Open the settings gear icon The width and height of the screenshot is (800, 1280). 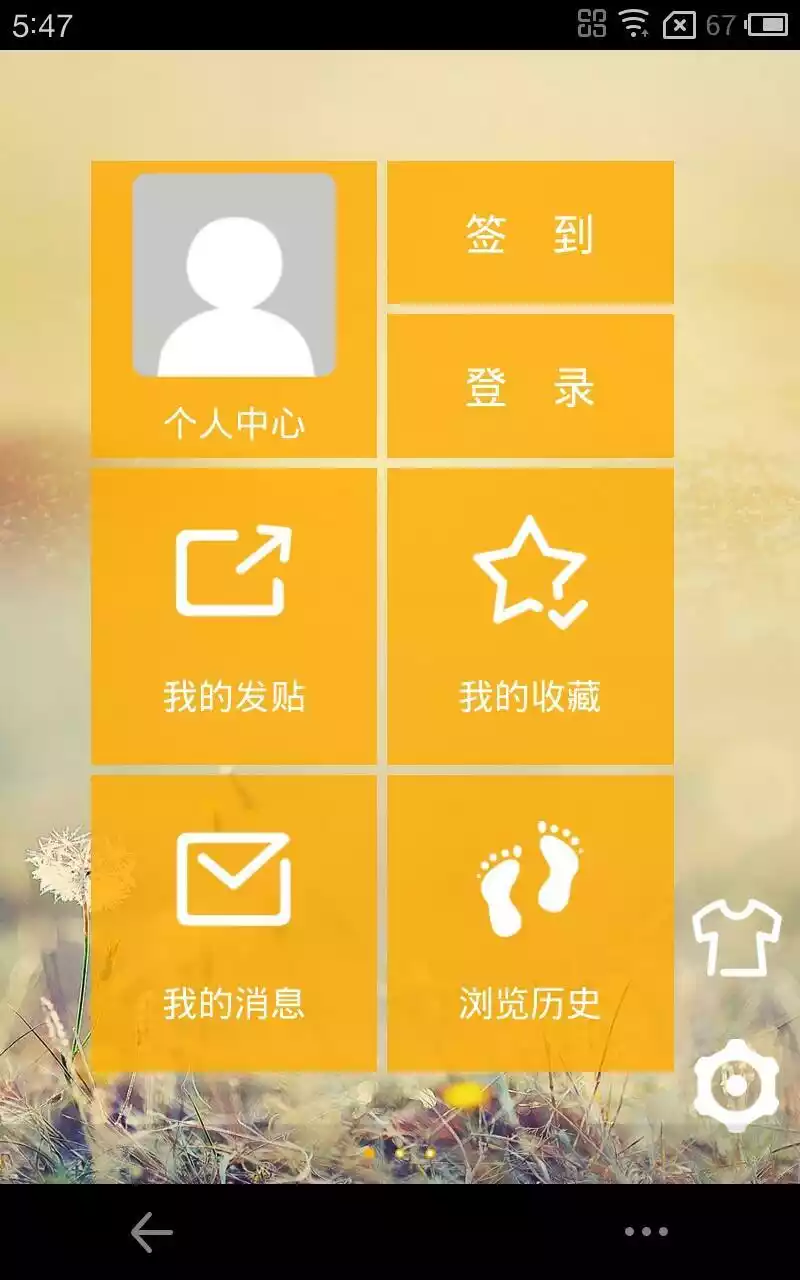coord(738,1085)
